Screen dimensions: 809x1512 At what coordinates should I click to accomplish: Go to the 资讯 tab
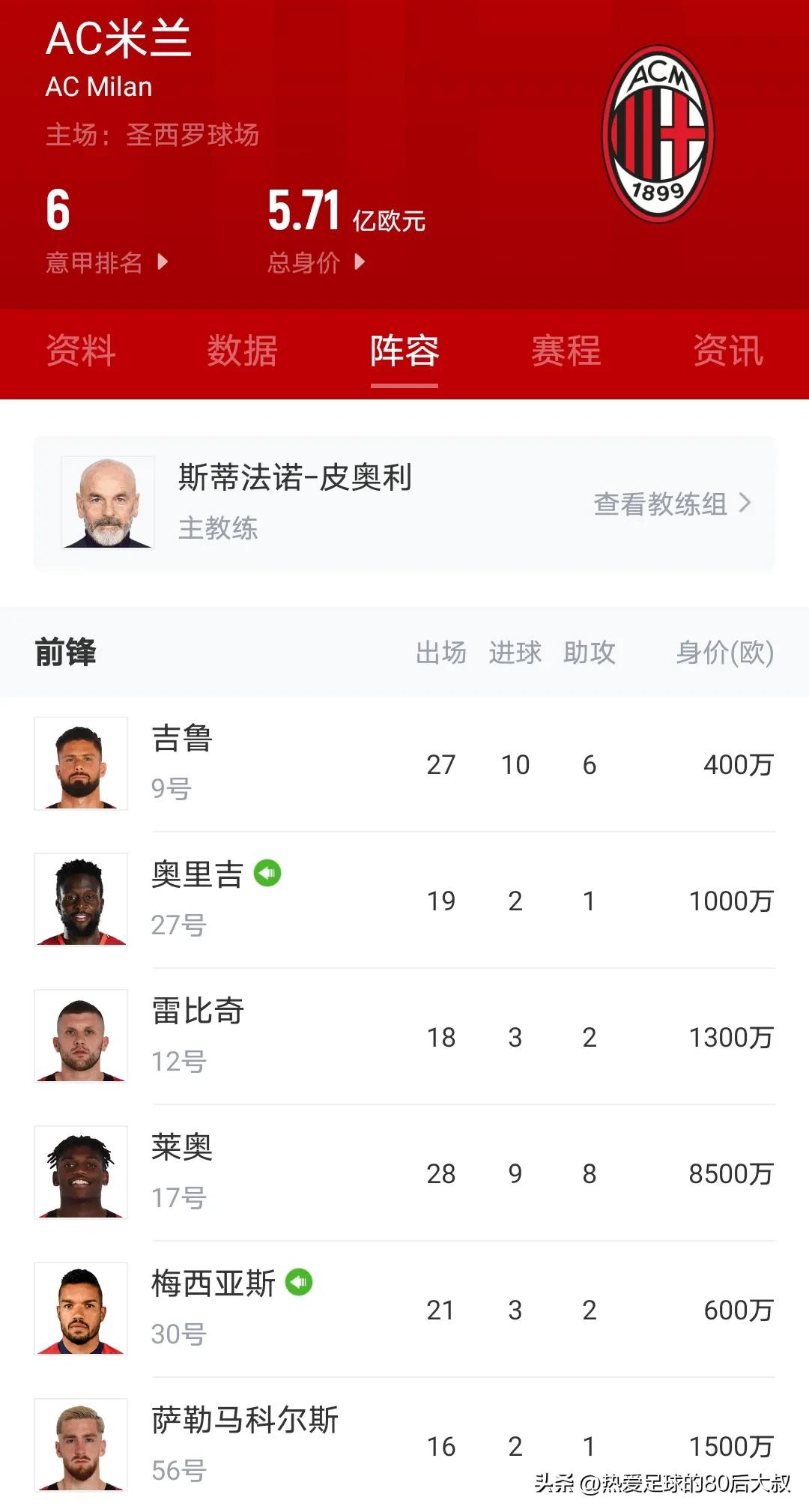point(727,351)
